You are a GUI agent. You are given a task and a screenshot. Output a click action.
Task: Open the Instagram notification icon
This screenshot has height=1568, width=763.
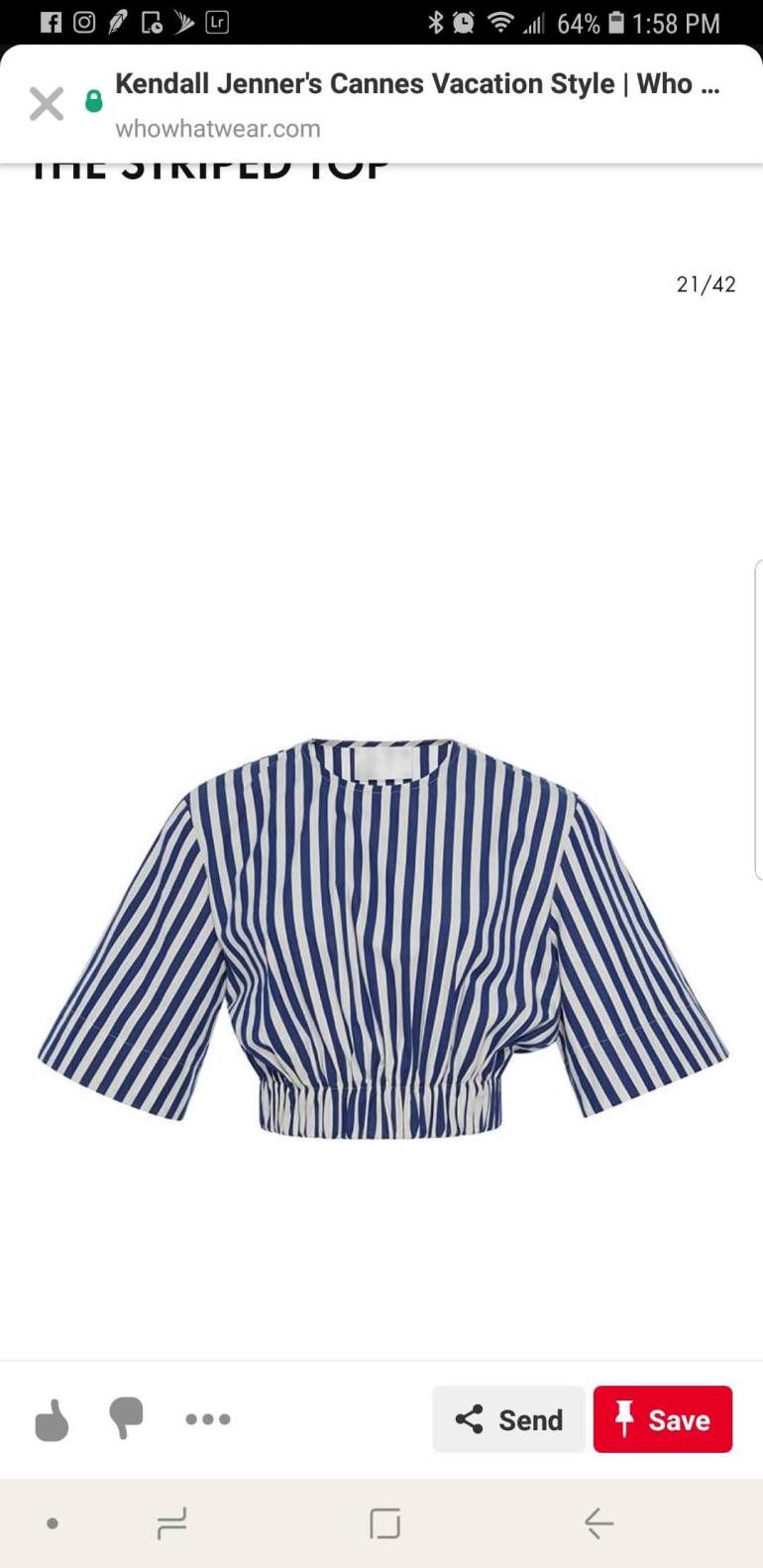coord(85,23)
